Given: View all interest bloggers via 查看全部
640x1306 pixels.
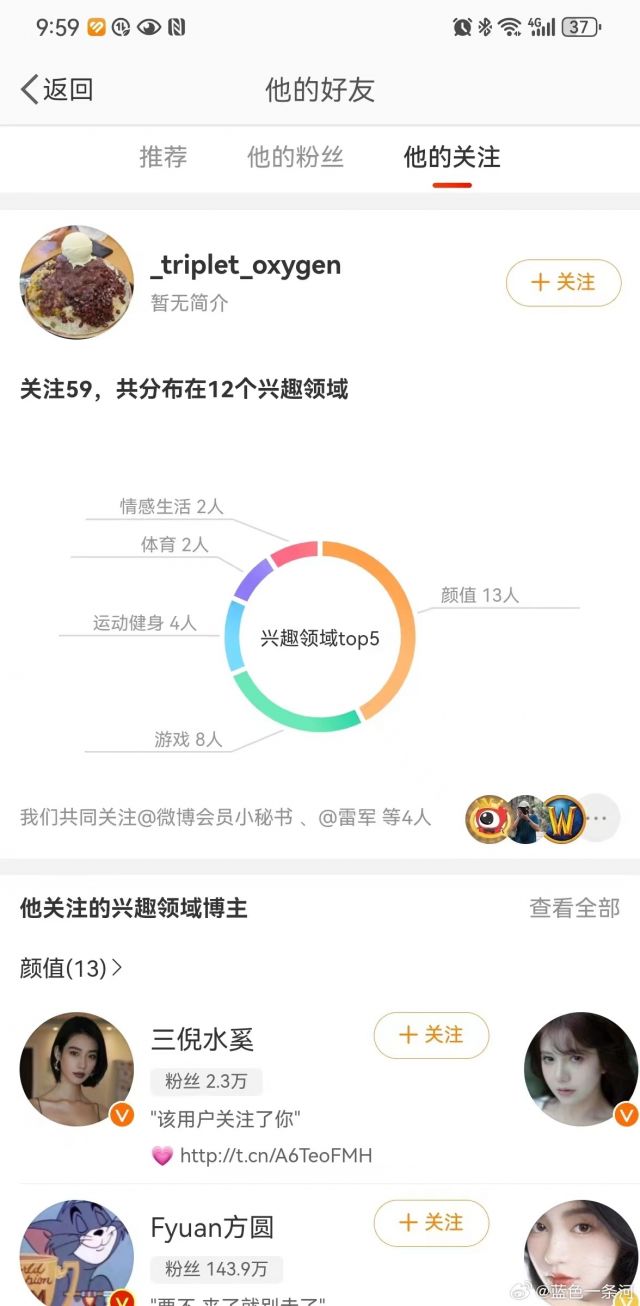Looking at the screenshot, I should (574, 908).
